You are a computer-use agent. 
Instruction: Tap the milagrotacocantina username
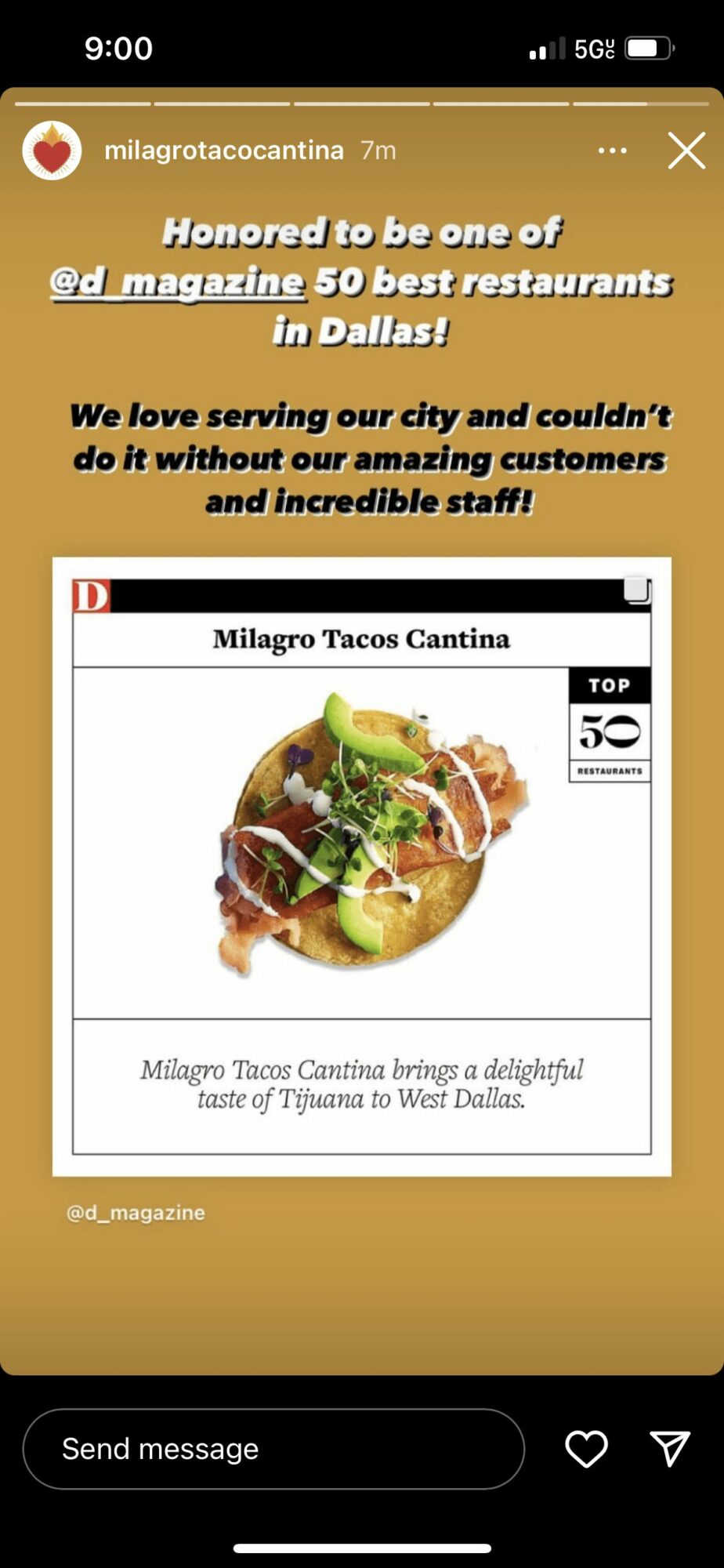click(x=223, y=150)
